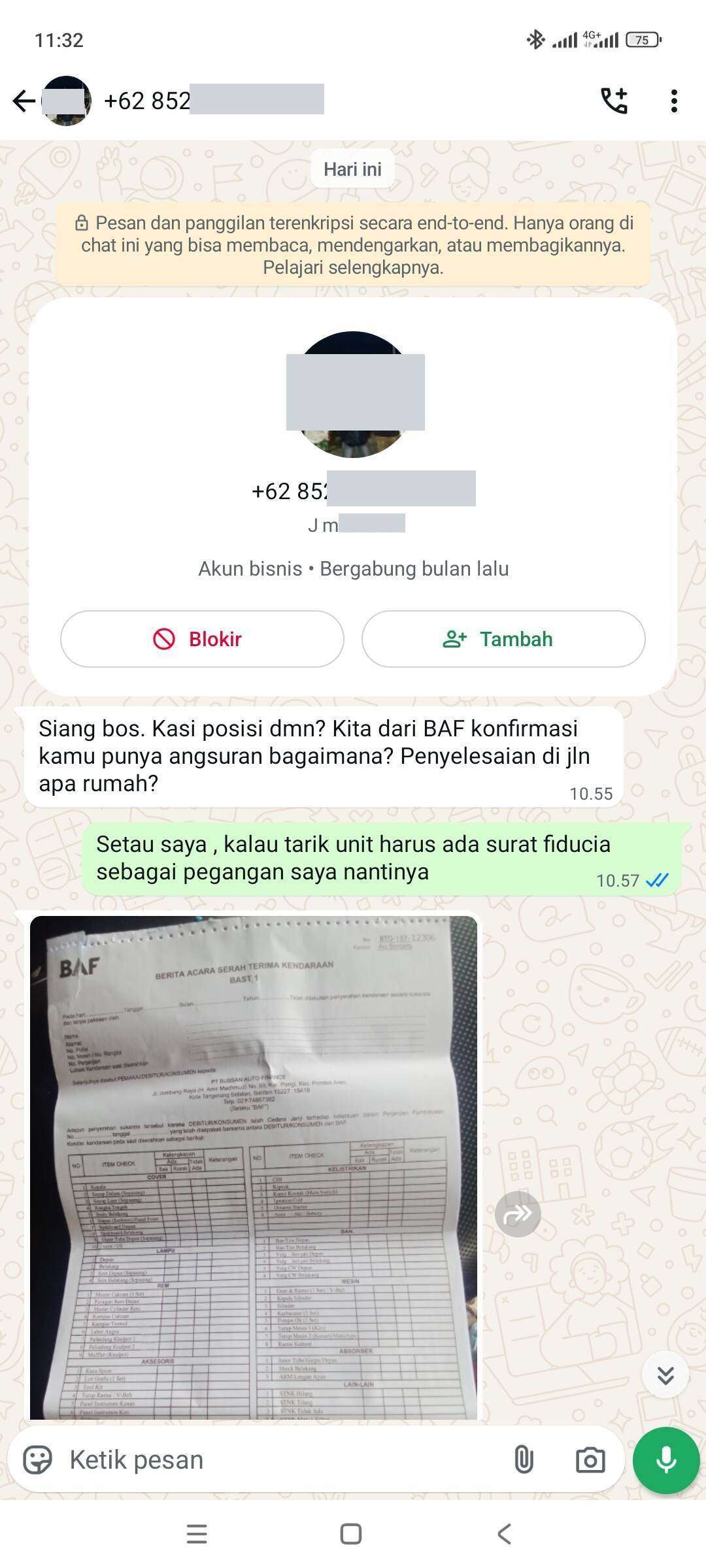This screenshot has width=706, height=1568.
Task: Go to the system home screen
Action: [x=351, y=1533]
